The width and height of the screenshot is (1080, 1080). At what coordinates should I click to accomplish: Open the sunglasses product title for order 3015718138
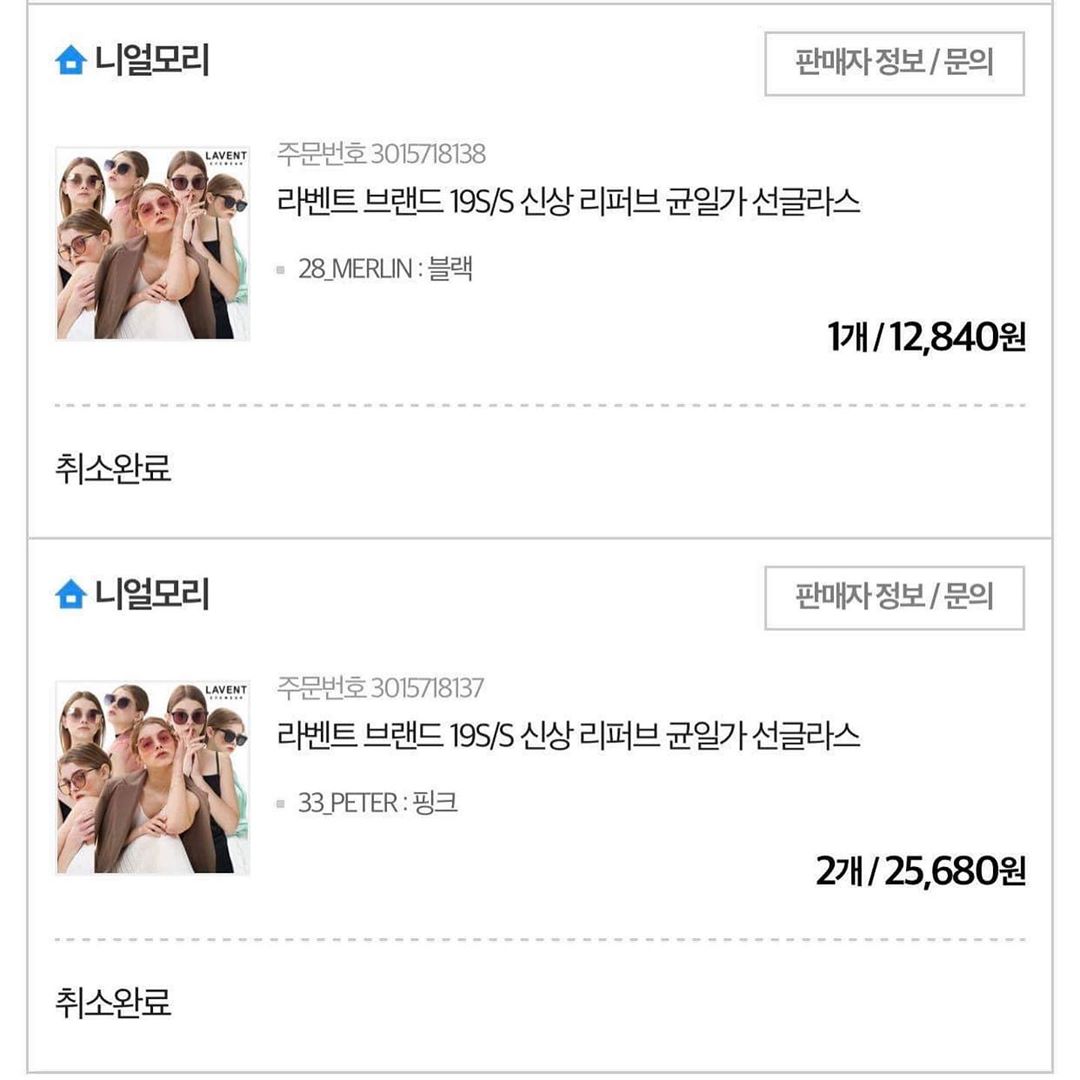568,202
